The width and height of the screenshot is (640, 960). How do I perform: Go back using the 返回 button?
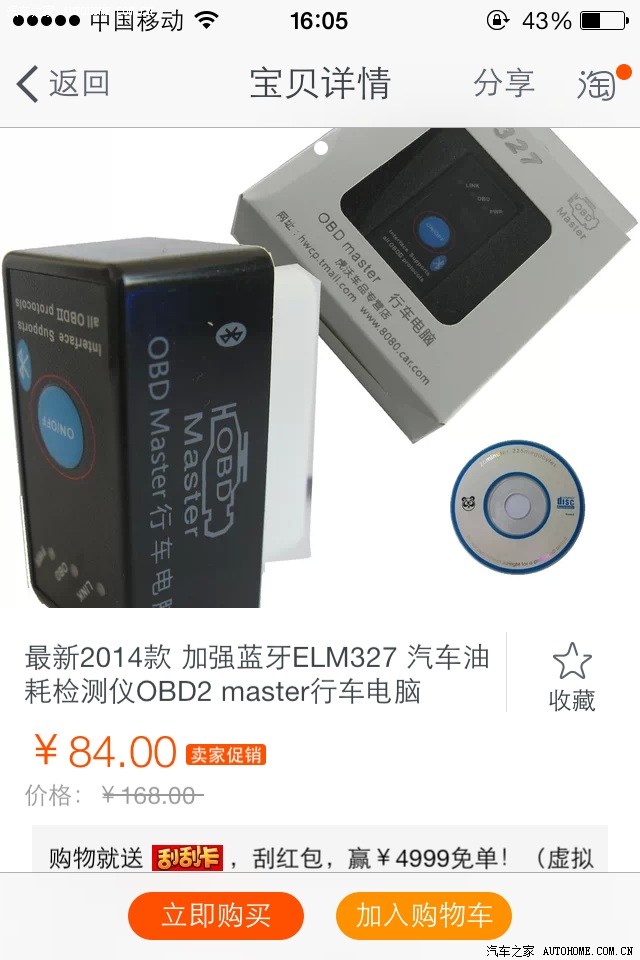(x=62, y=83)
